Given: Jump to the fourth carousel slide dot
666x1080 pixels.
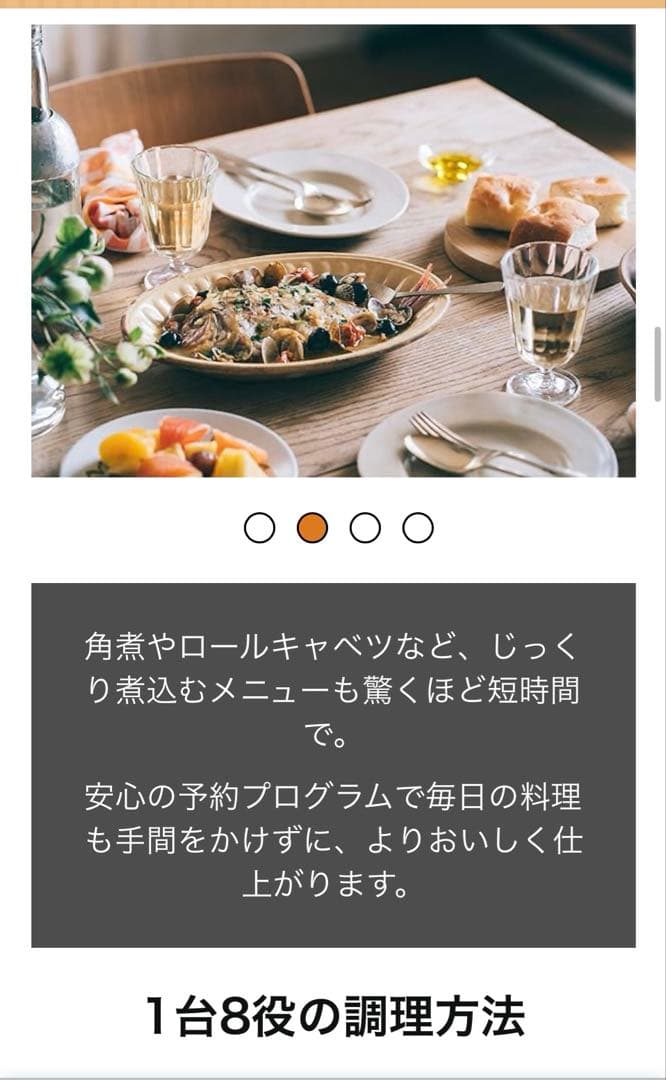Looking at the screenshot, I should point(418,527).
